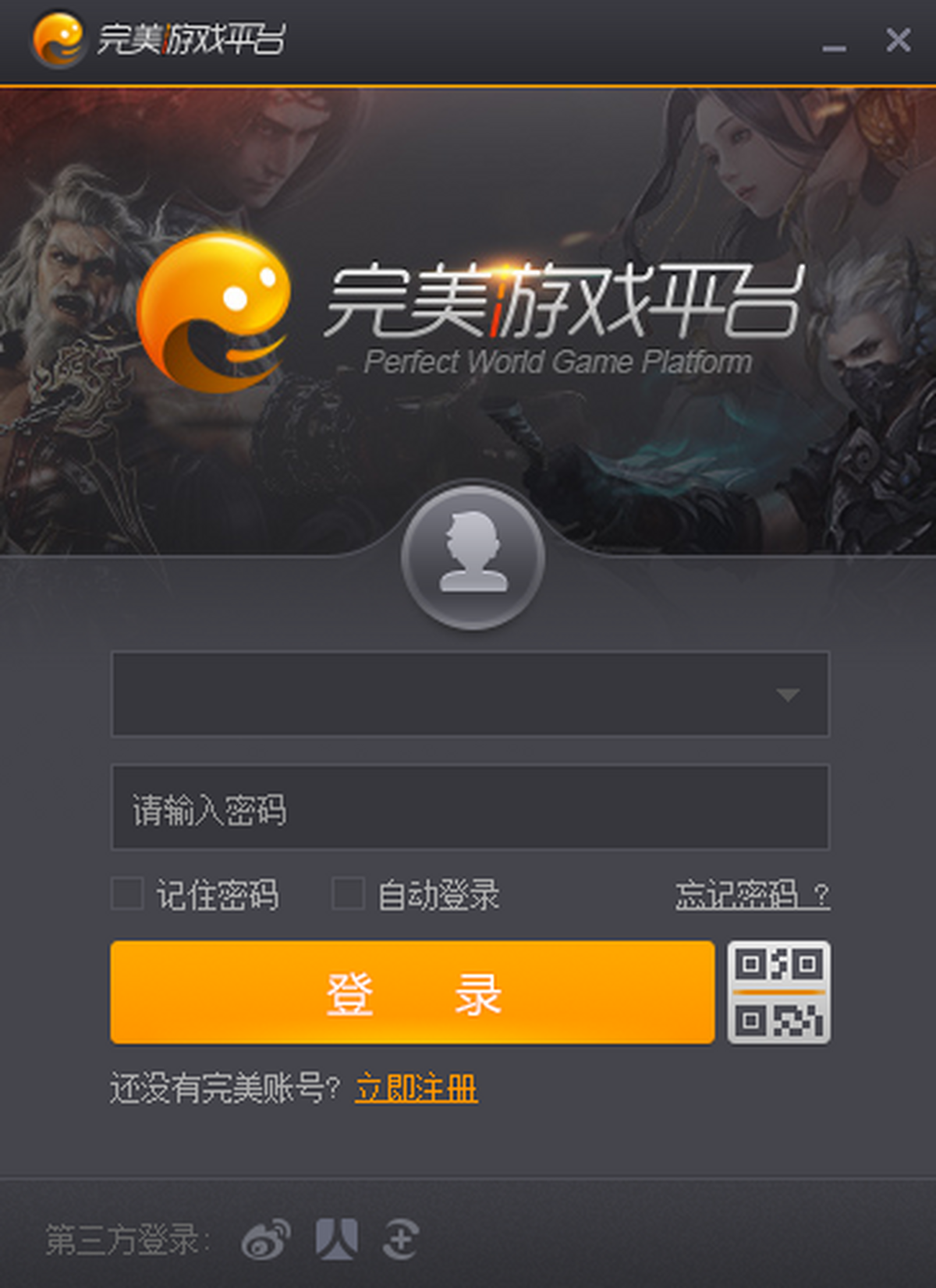The image size is (936, 1288).
Task: Focus the 请输入密码 password field
Action: pyautogui.click(x=470, y=808)
